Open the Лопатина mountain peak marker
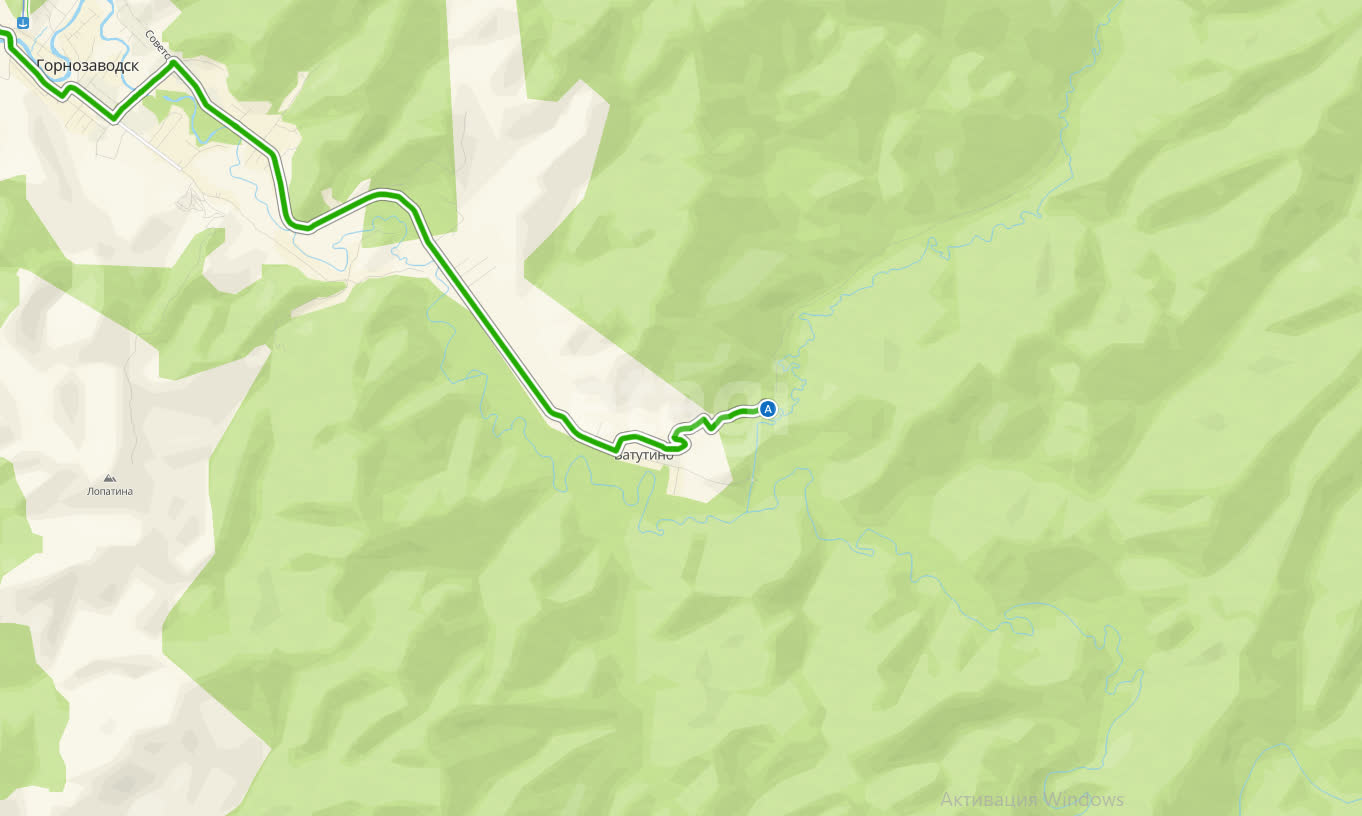1362x816 pixels. pyautogui.click(x=109, y=479)
